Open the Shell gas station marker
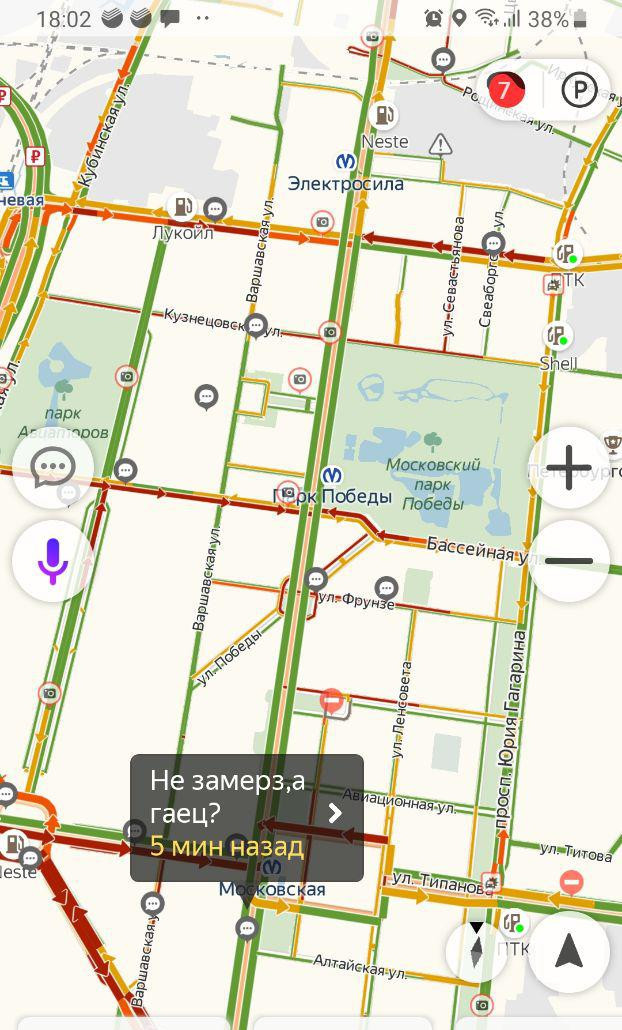 point(556,336)
